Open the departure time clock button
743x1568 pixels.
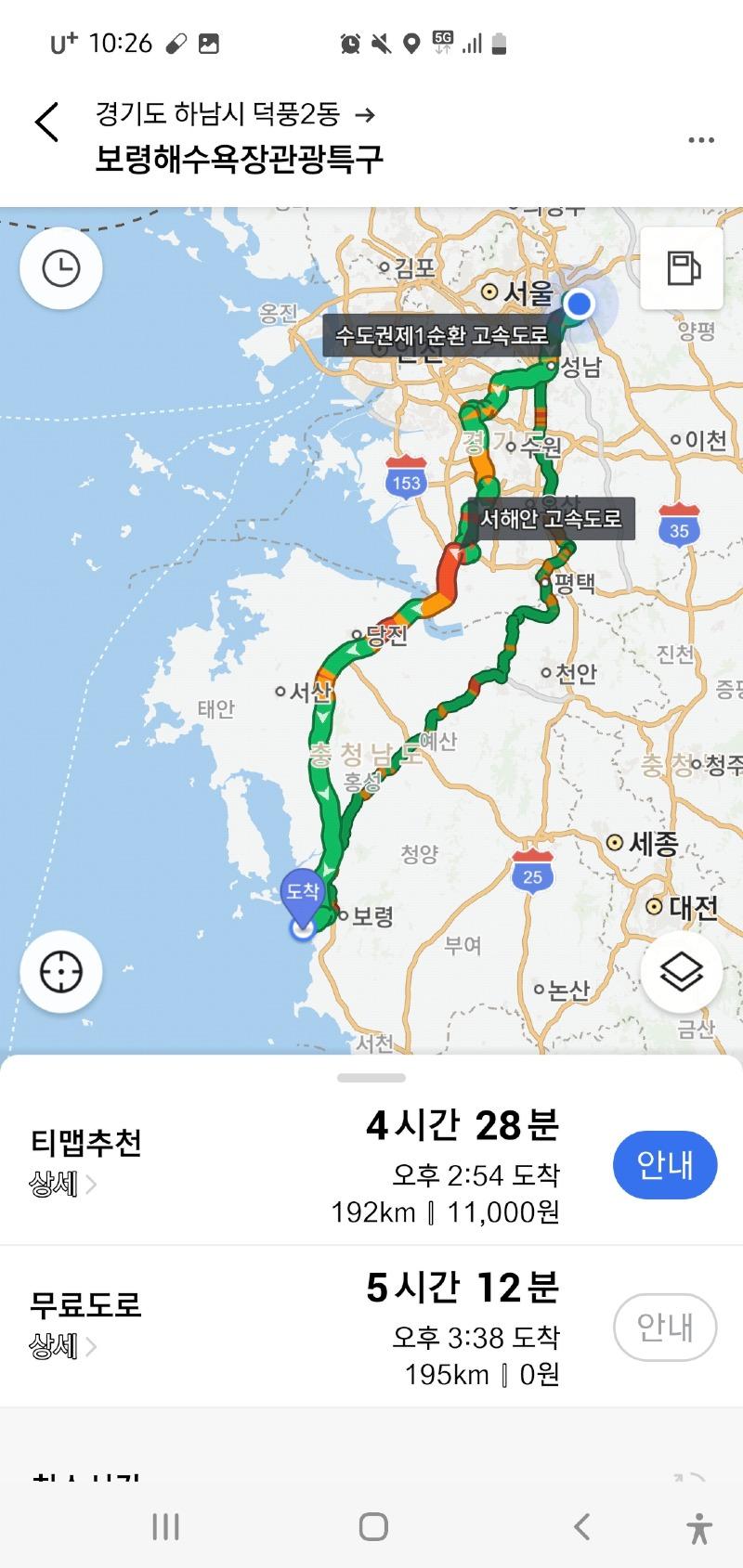pos(61,268)
